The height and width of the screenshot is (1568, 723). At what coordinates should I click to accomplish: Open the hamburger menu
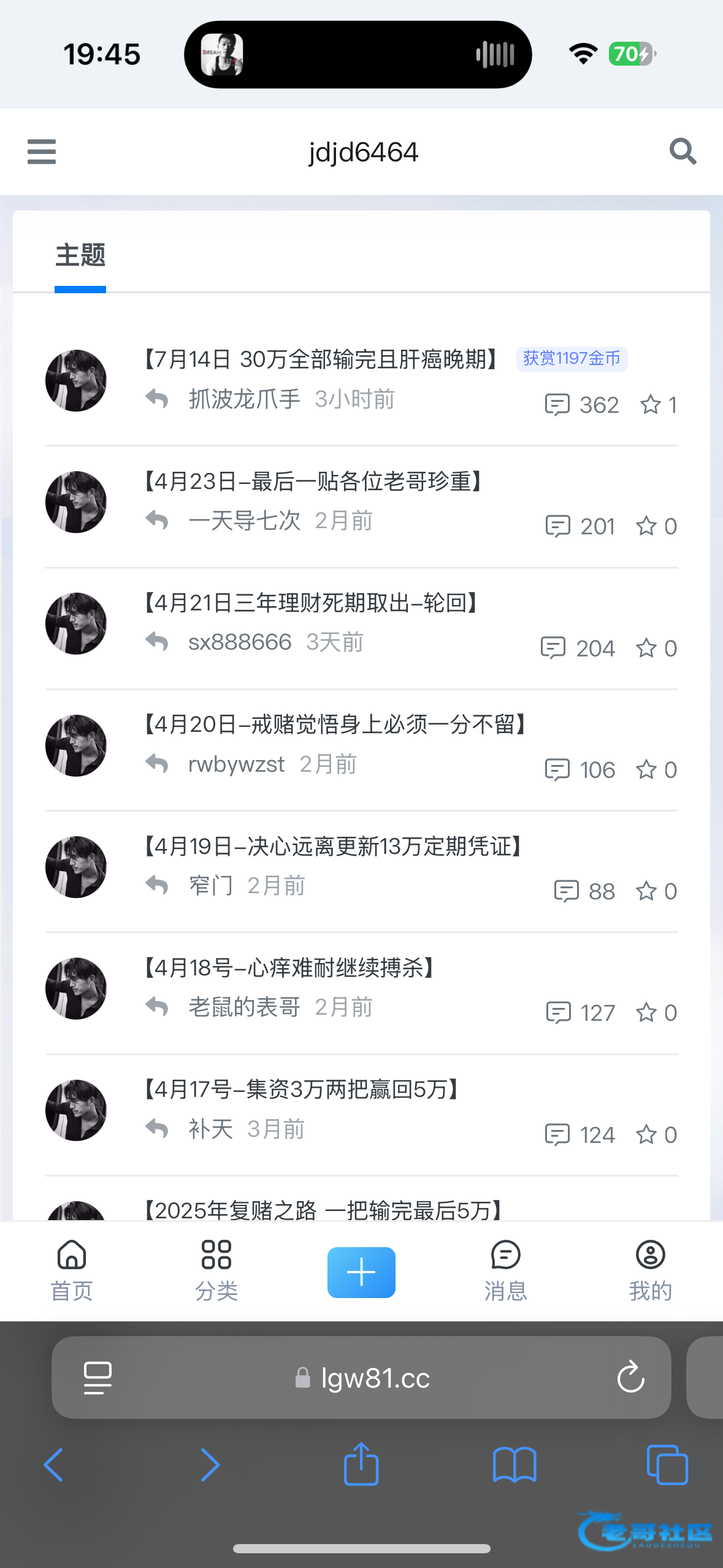click(x=42, y=152)
